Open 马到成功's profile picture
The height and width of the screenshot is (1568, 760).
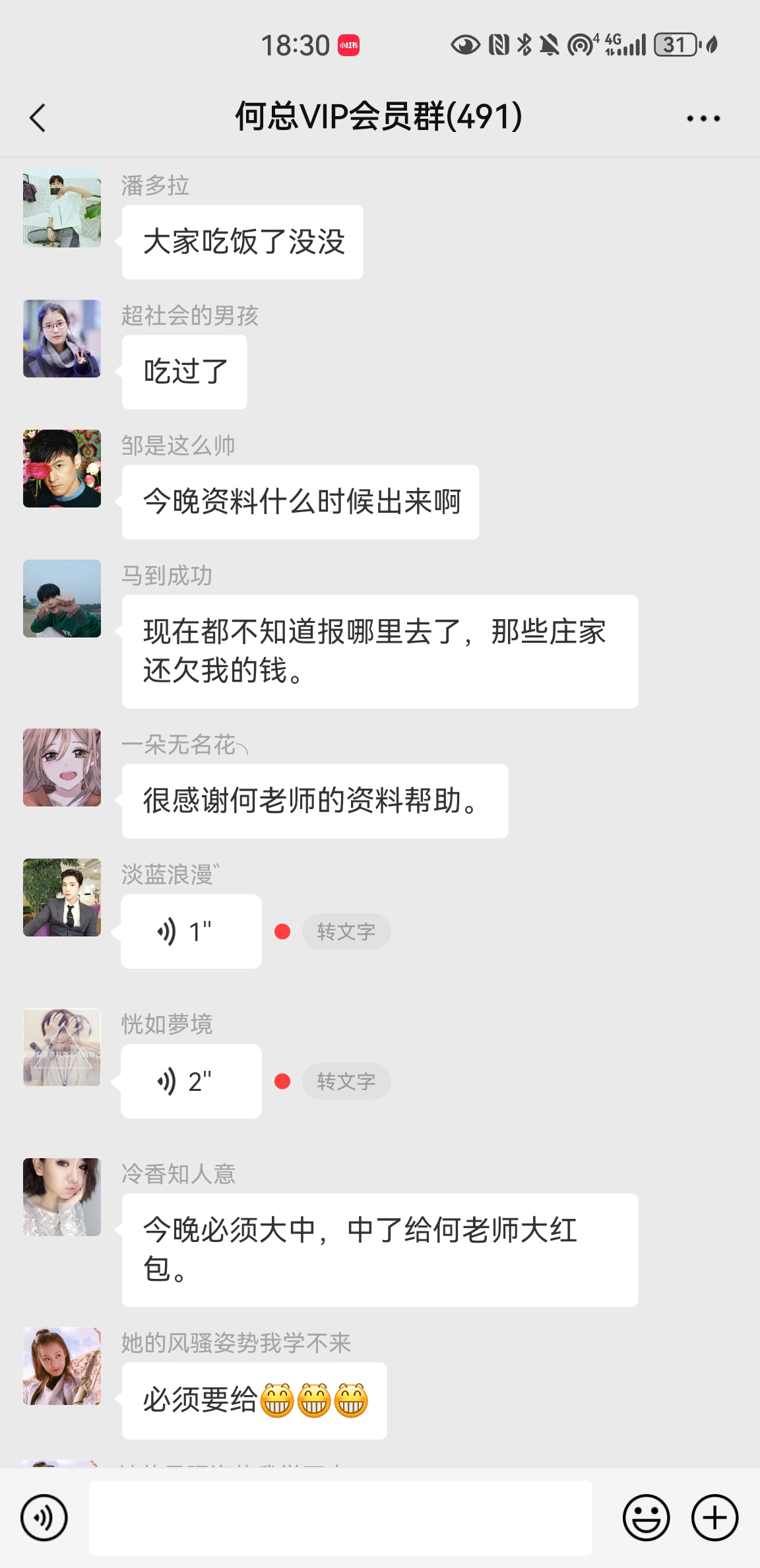pos(62,599)
